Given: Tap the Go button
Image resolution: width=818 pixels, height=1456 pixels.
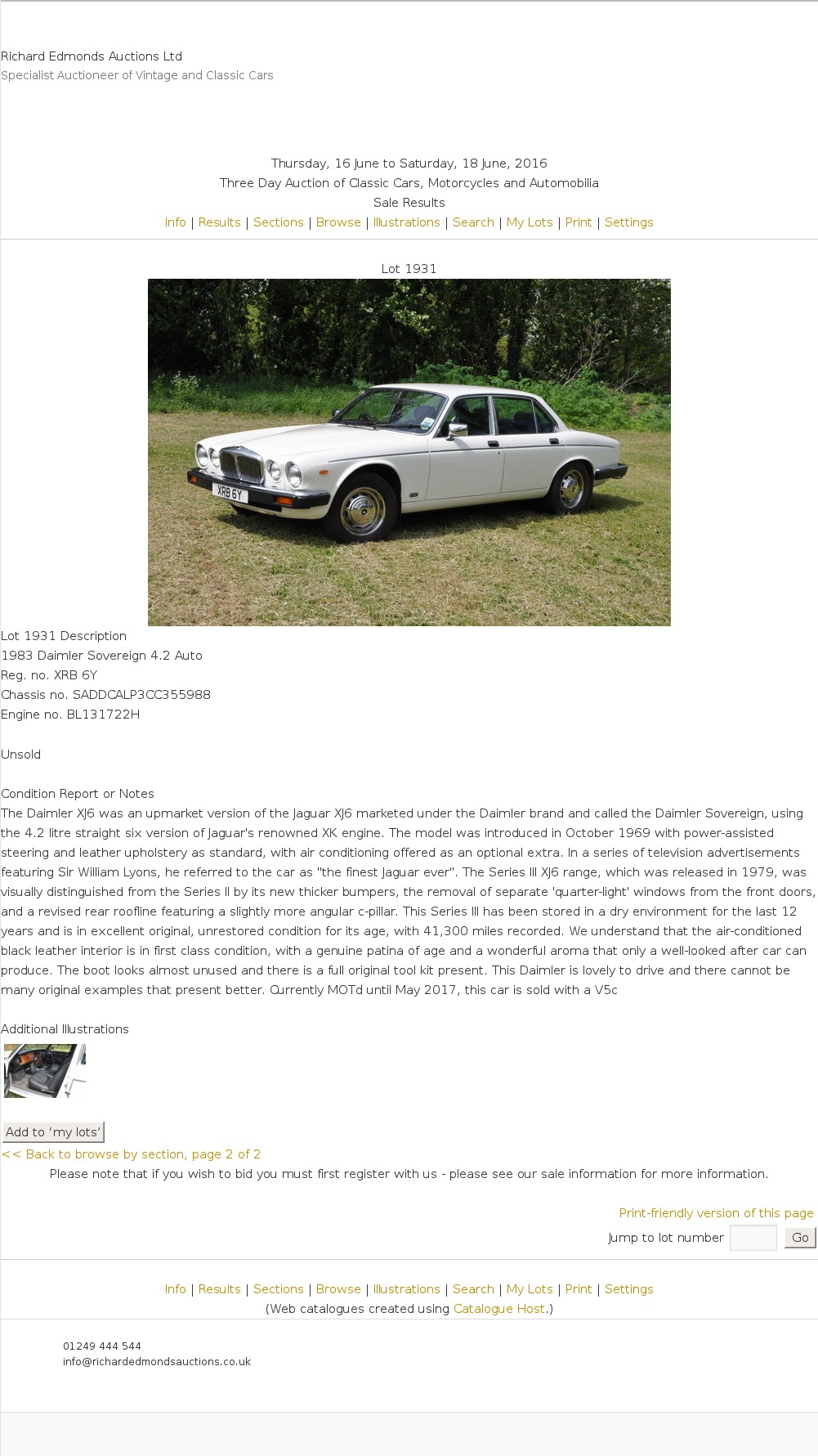Looking at the screenshot, I should (800, 1238).
